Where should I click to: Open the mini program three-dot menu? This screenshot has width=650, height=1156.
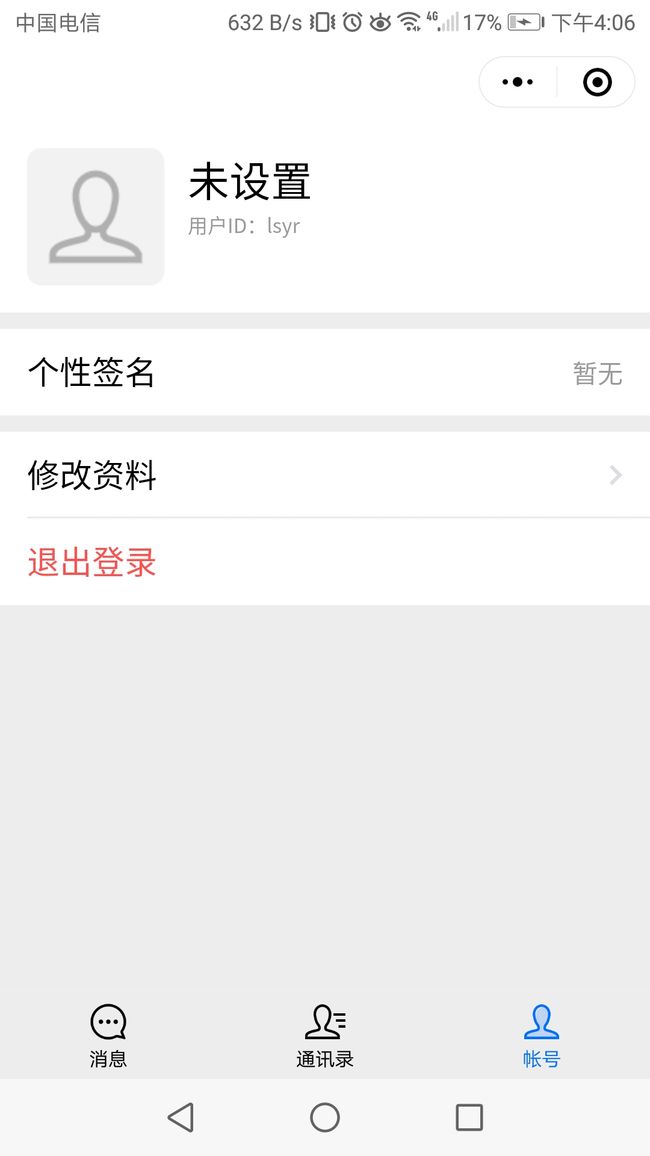tap(517, 82)
